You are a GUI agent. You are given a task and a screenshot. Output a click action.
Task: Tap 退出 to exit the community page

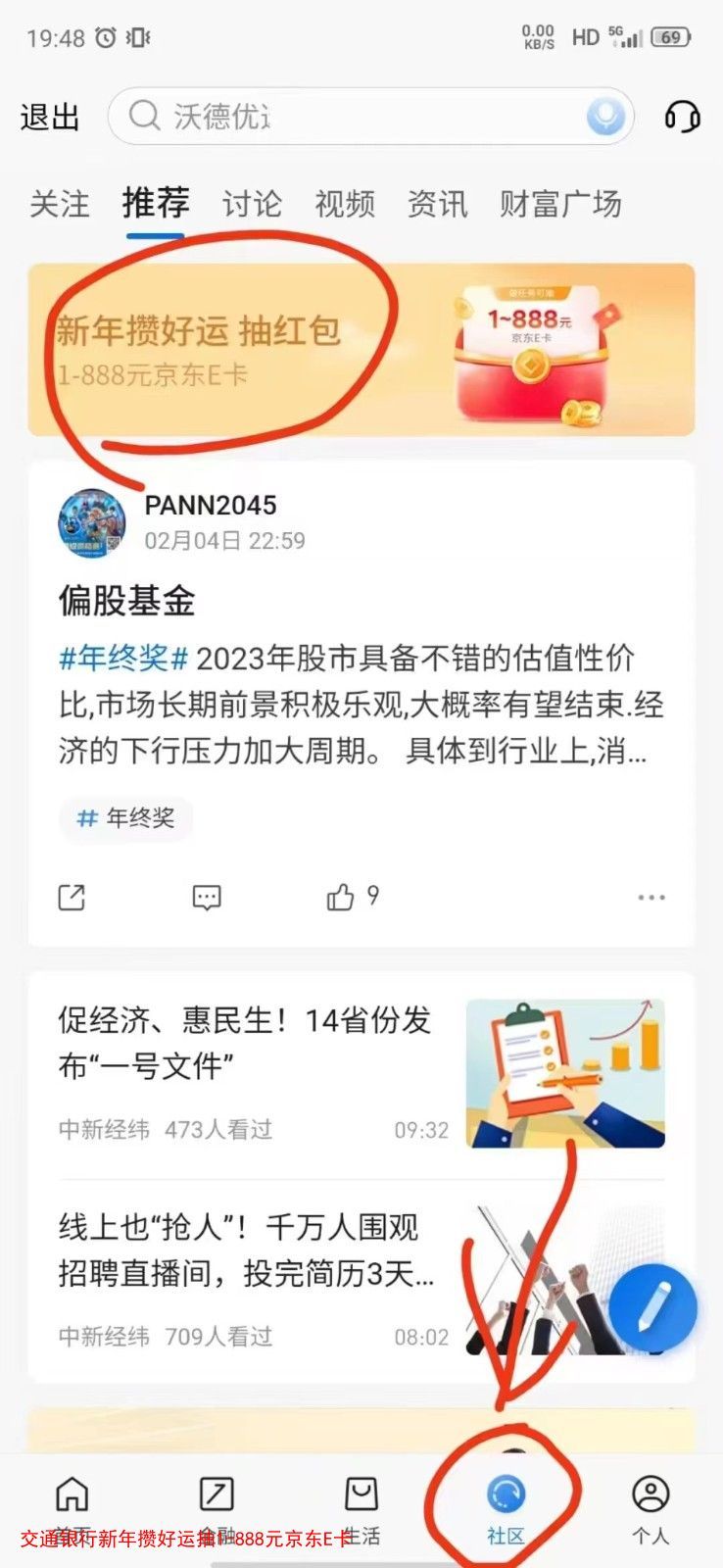click(x=50, y=118)
